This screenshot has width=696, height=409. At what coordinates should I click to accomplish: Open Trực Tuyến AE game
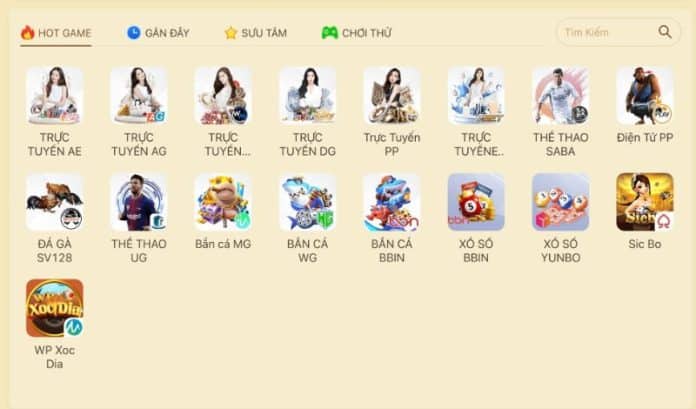point(55,96)
